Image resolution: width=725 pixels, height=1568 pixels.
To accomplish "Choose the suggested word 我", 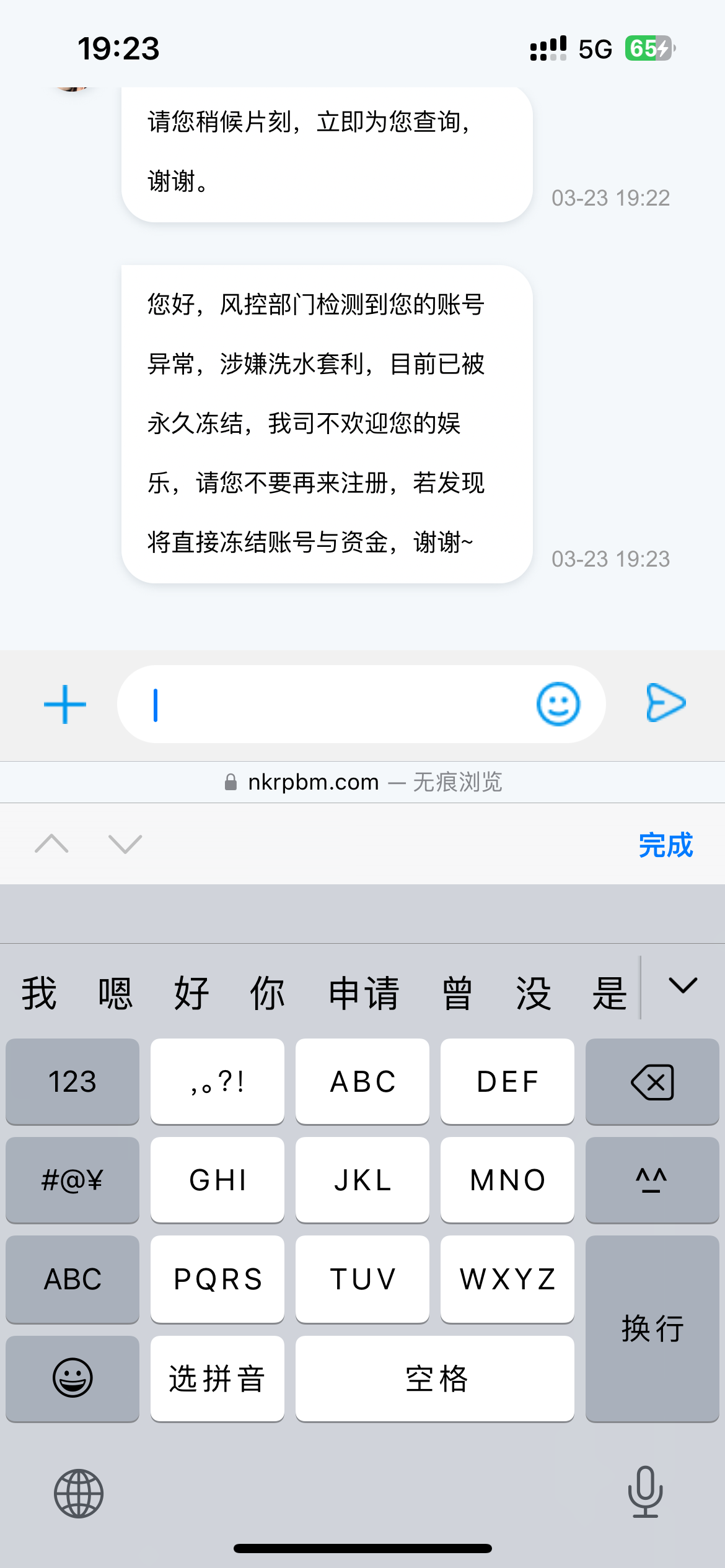I will tap(39, 993).
